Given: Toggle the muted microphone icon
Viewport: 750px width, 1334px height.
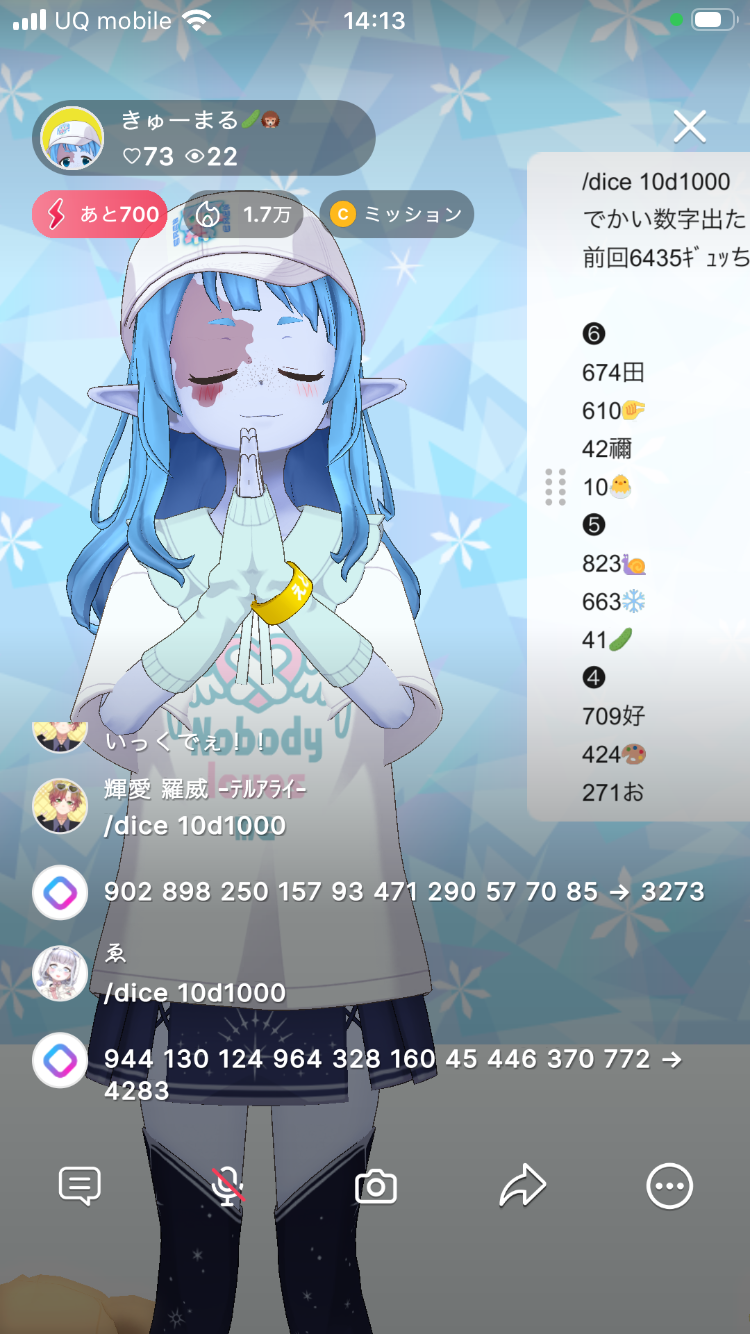Looking at the screenshot, I should [x=228, y=1187].
